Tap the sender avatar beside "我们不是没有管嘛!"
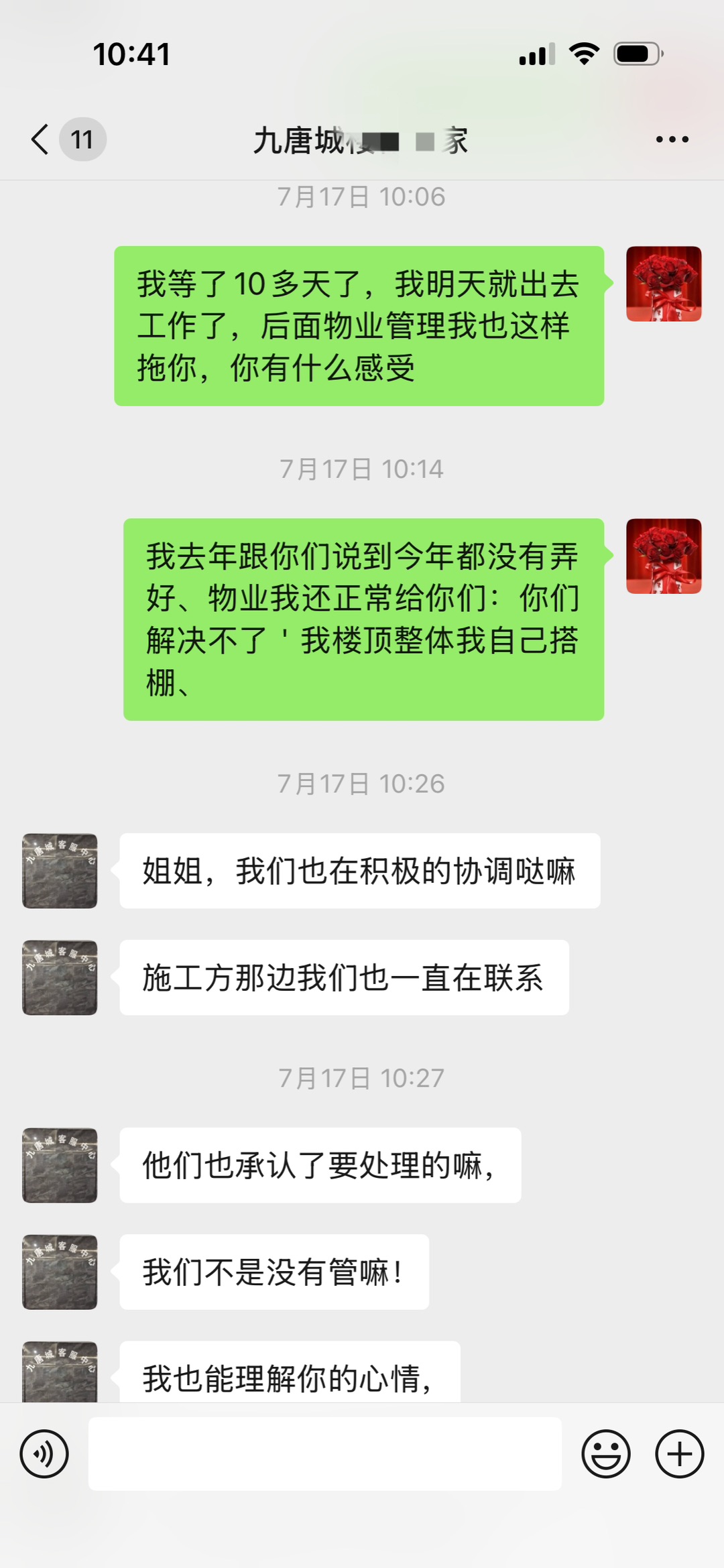 click(x=60, y=1272)
